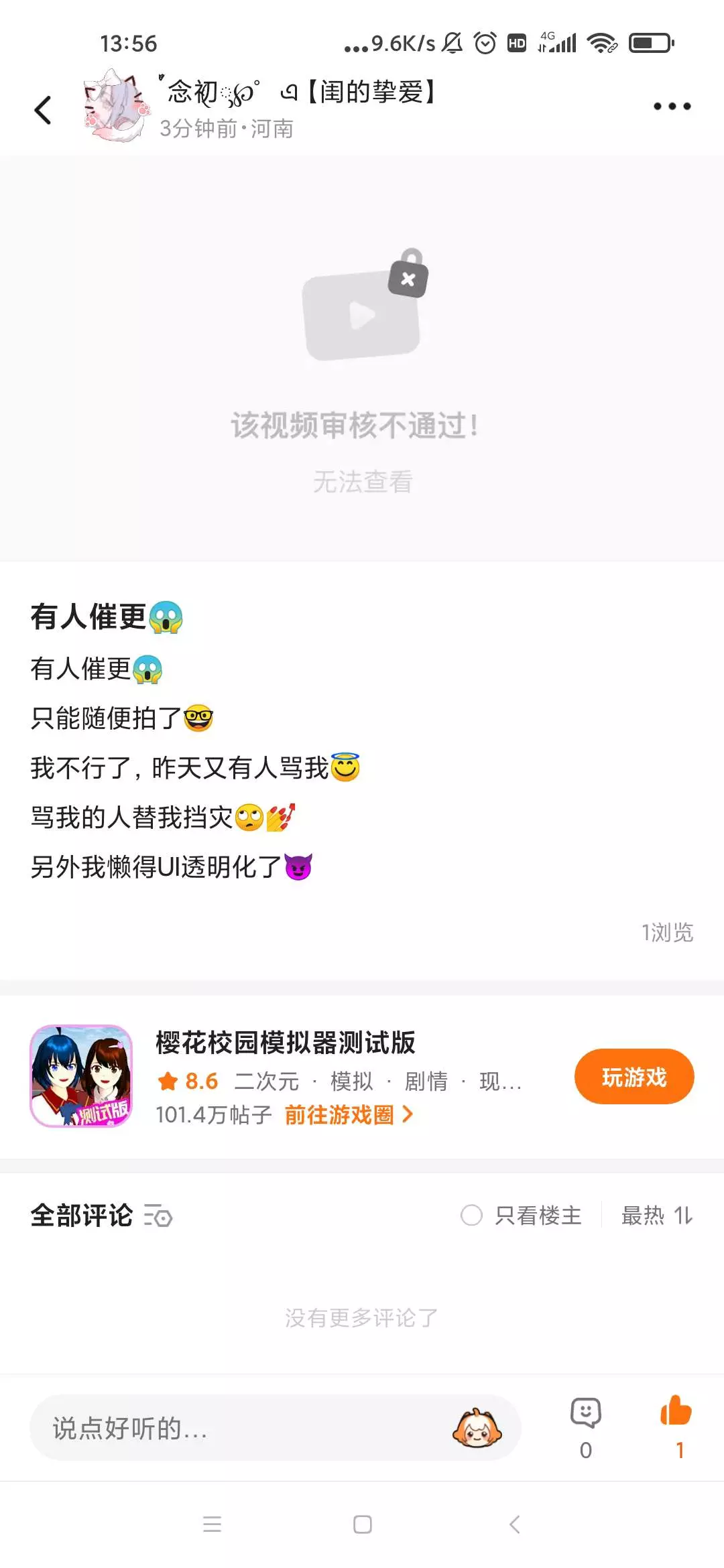Tap the 说点好听的 comment field
The image size is (724, 1568).
click(241, 1428)
